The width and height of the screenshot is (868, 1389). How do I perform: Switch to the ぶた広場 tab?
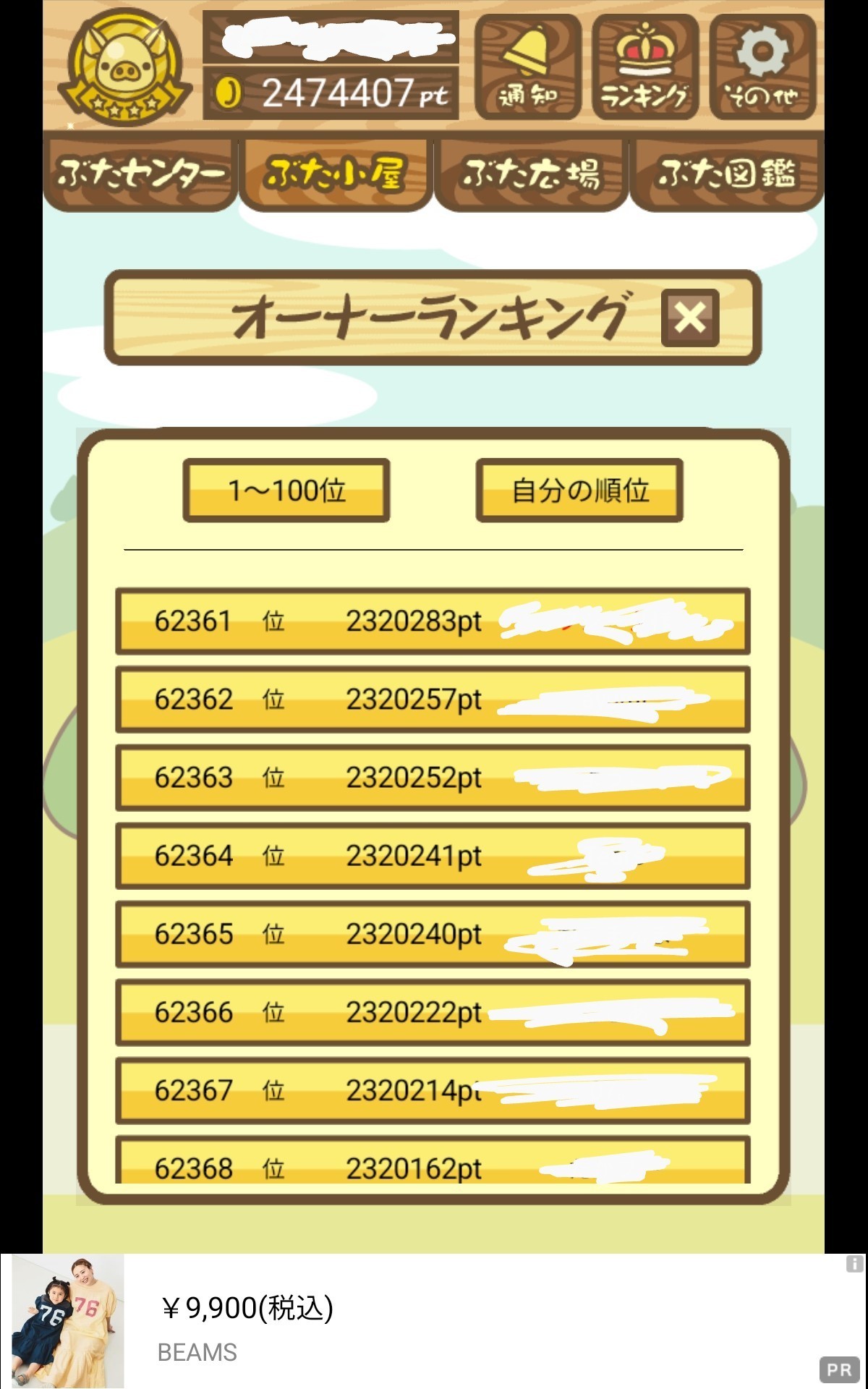(532, 174)
